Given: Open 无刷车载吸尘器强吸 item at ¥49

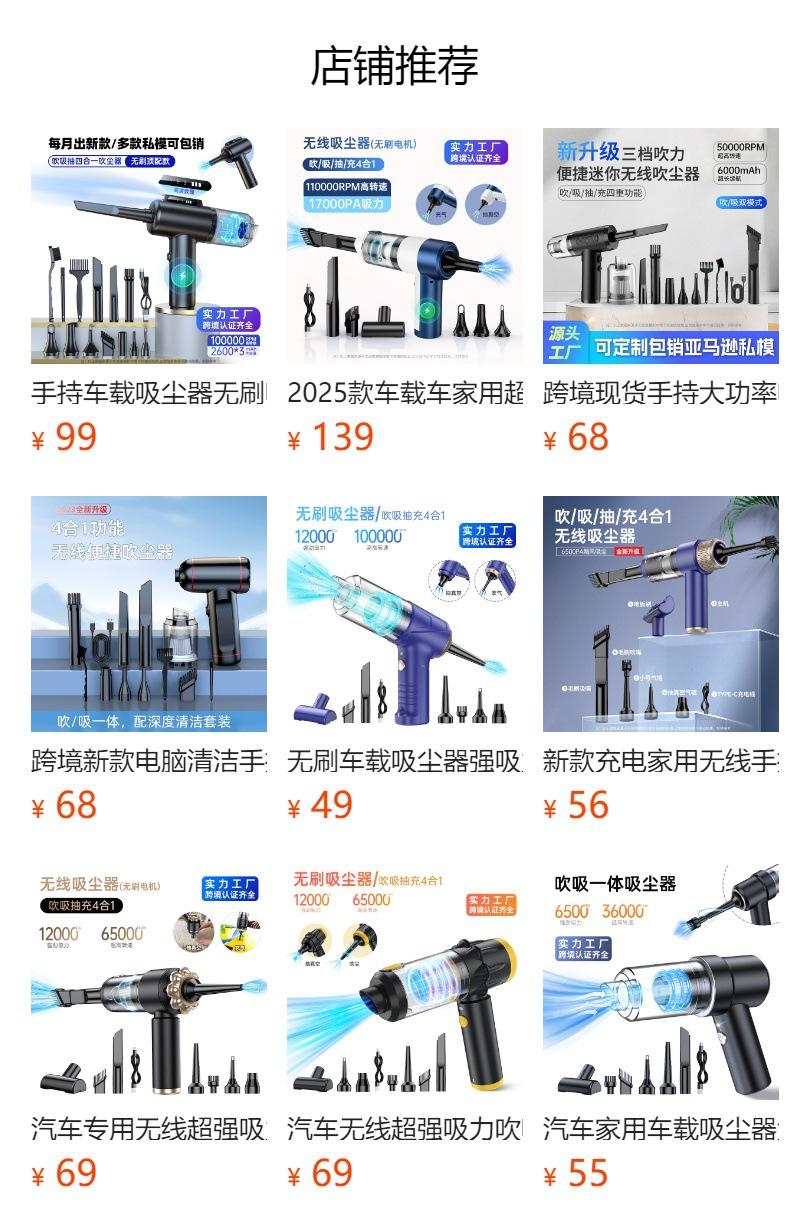Looking at the screenshot, I should (x=405, y=614).
